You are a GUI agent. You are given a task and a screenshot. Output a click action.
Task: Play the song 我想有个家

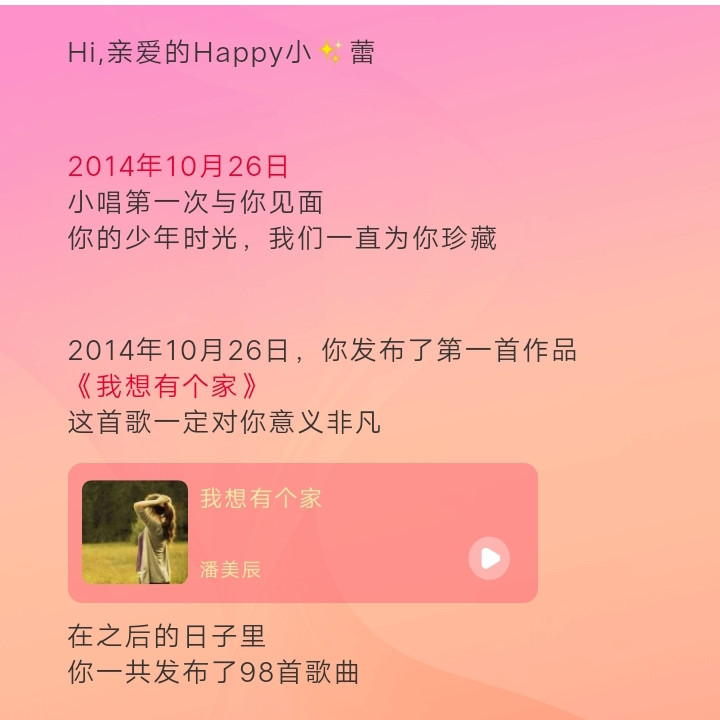click(x=489, y=558)
